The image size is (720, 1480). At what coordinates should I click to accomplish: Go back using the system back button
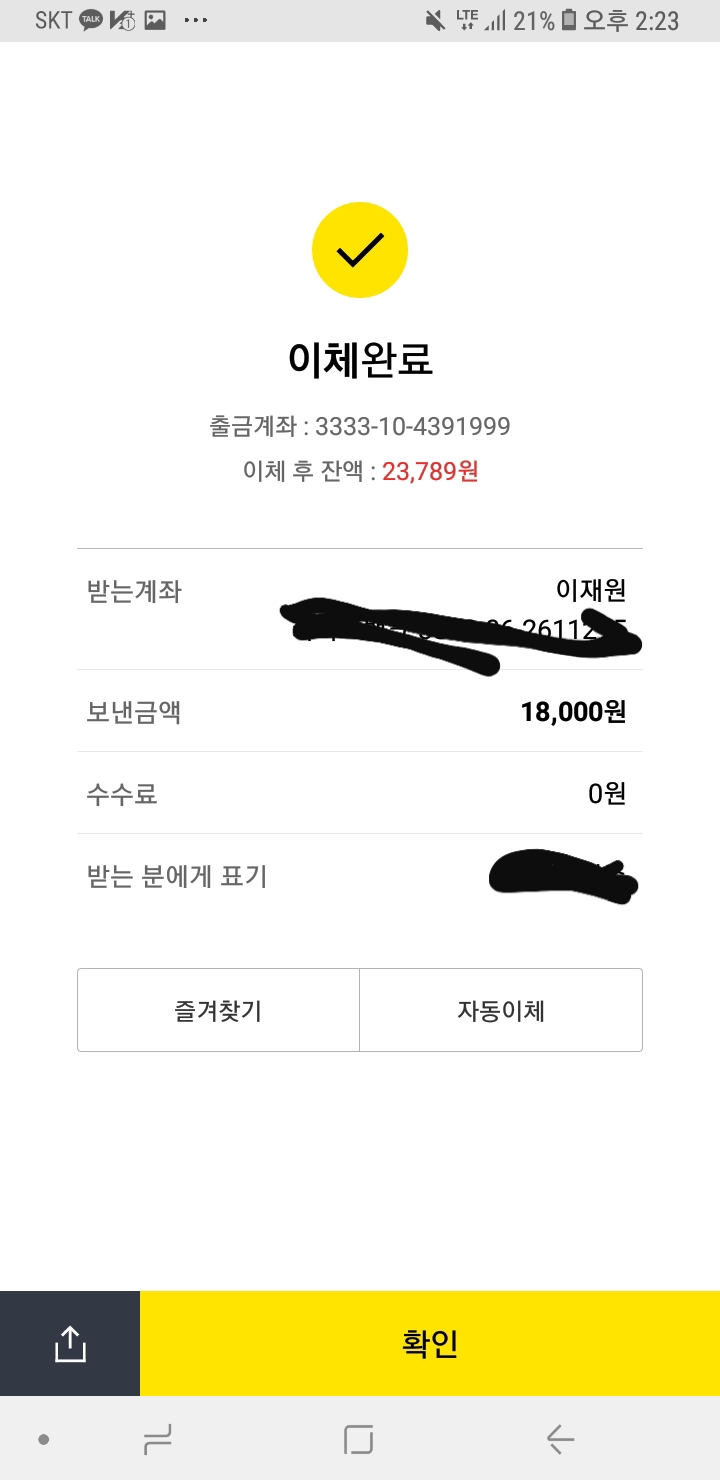coord(560,1440)
